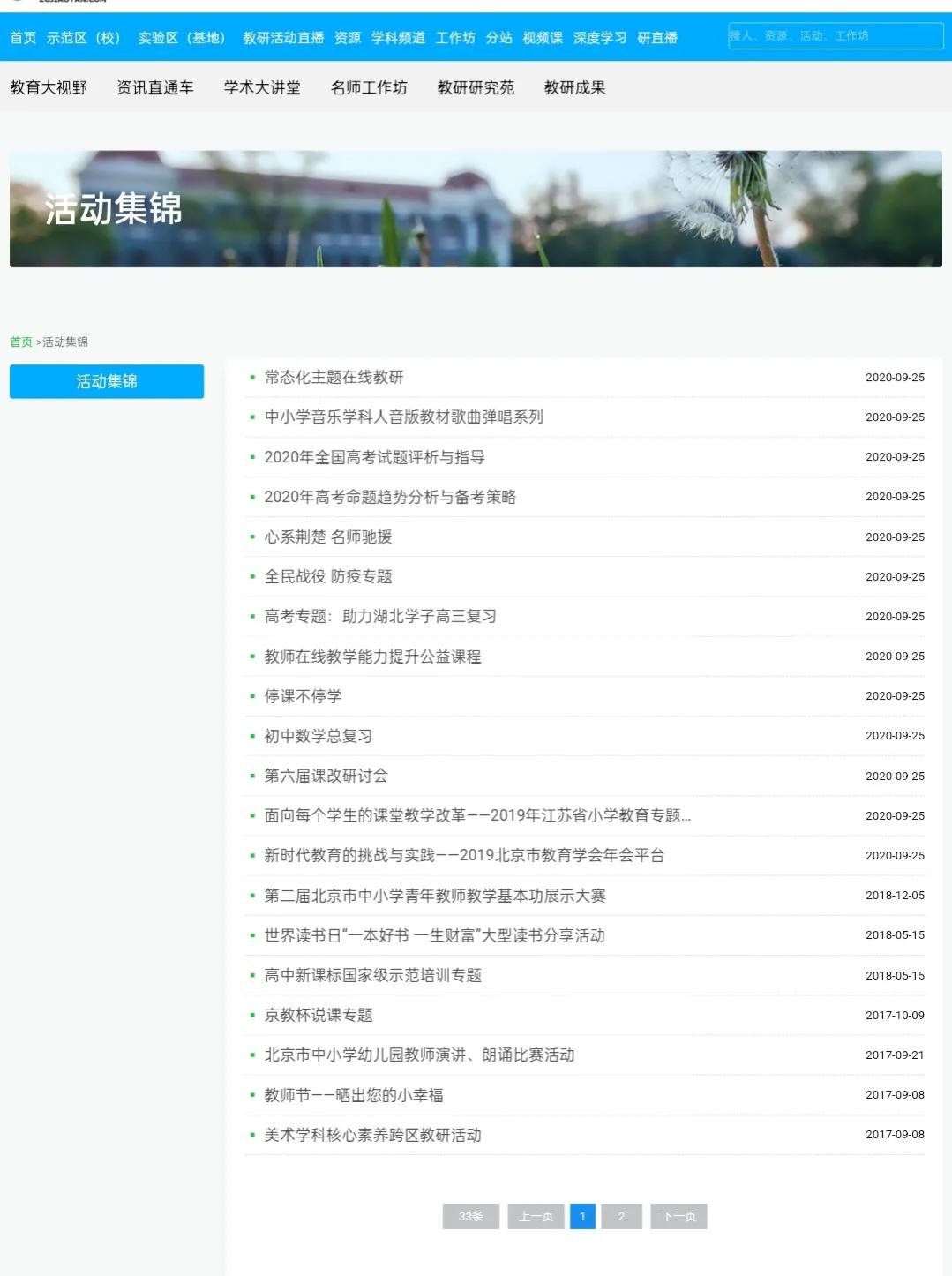Select the 工作坊 menu entry

(455, 38)
